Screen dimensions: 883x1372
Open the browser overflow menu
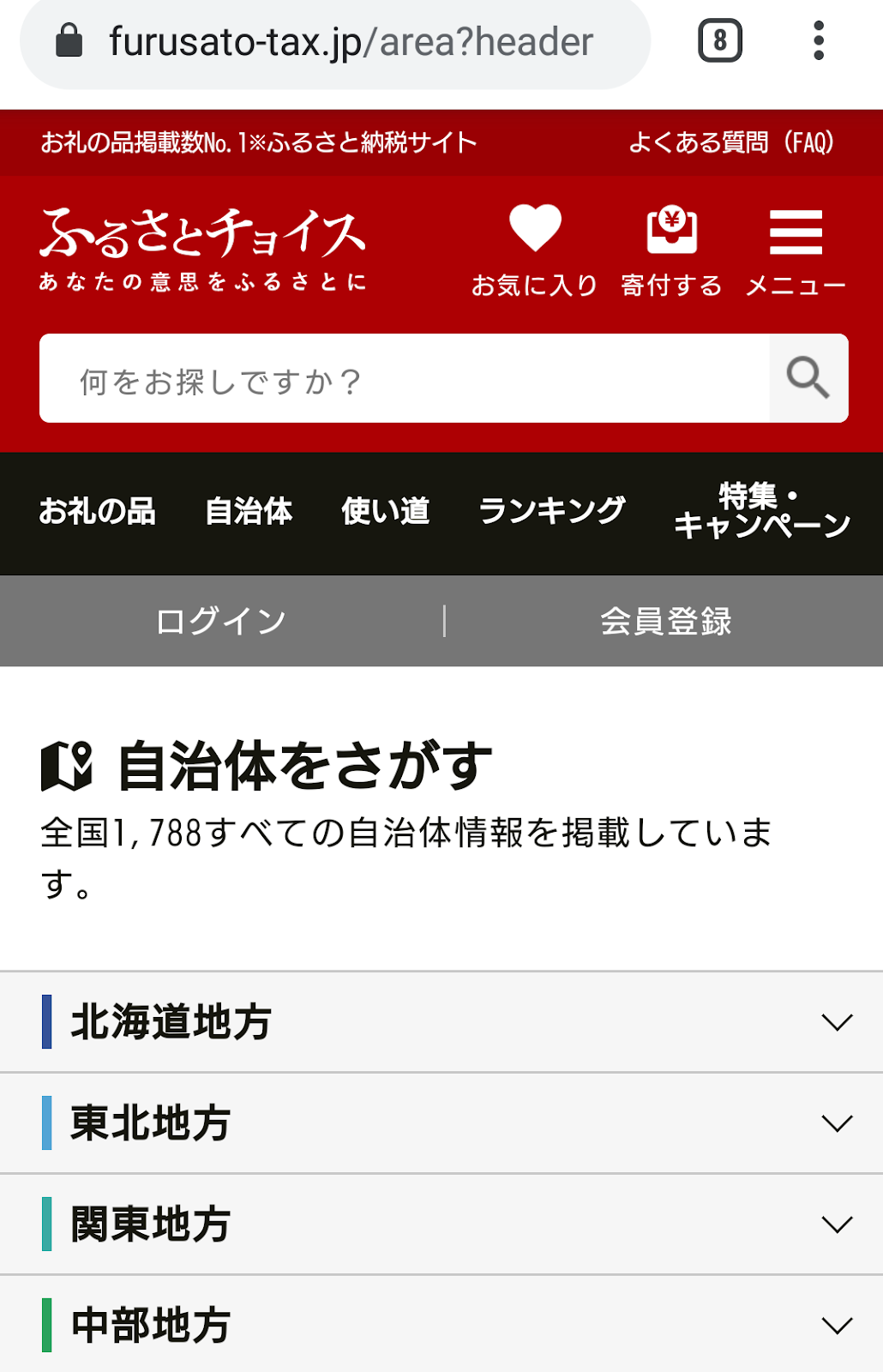tap(818, 40)
